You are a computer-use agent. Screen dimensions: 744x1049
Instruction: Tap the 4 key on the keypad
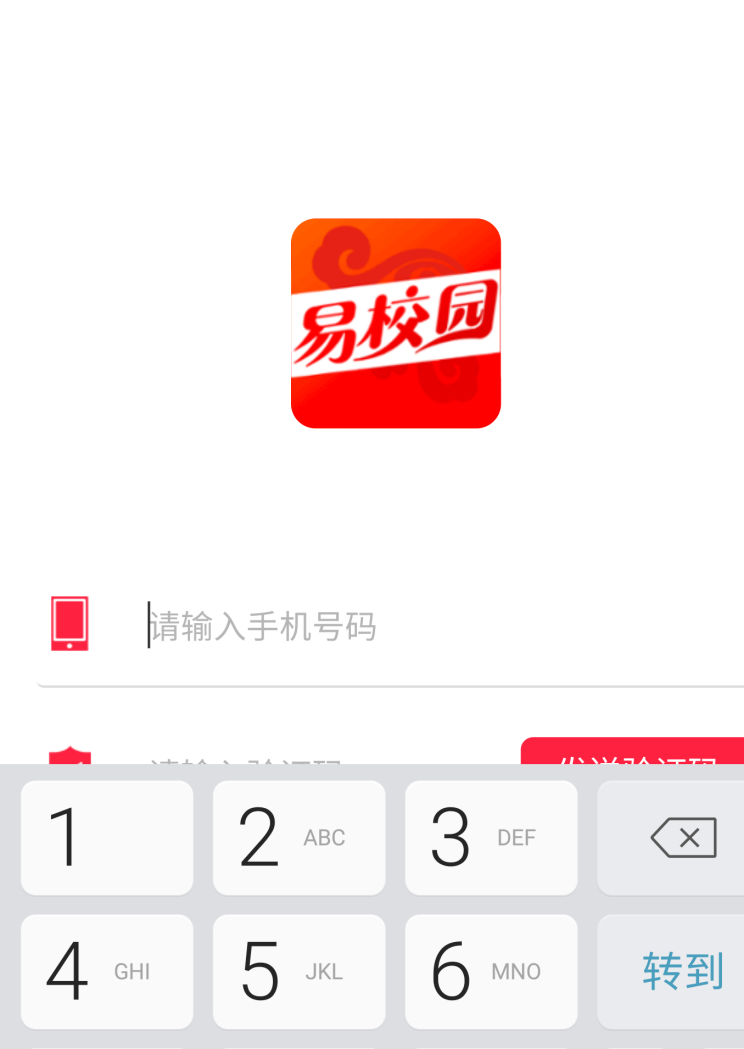pyautogui.click(x=107, y=972)
